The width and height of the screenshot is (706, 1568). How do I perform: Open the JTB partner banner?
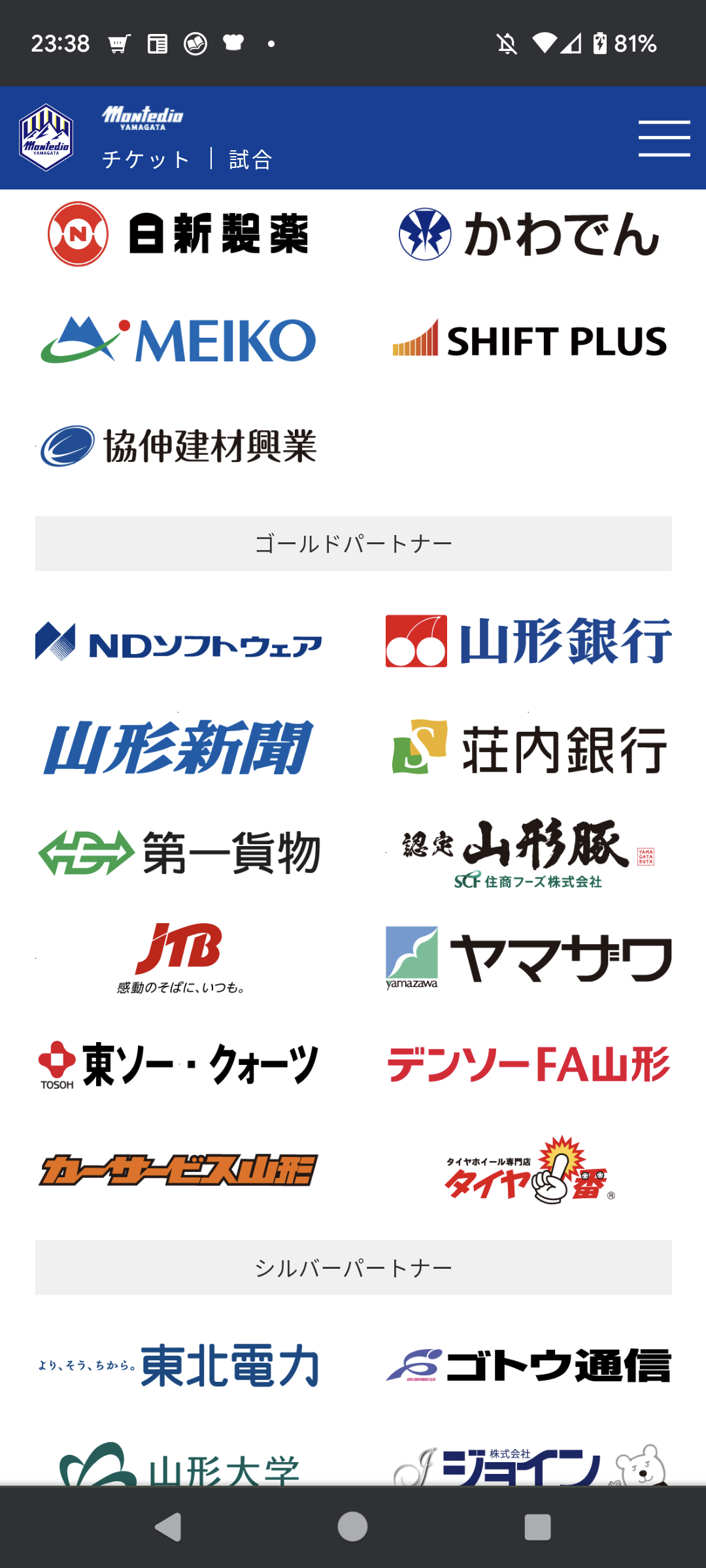[178, 958]
